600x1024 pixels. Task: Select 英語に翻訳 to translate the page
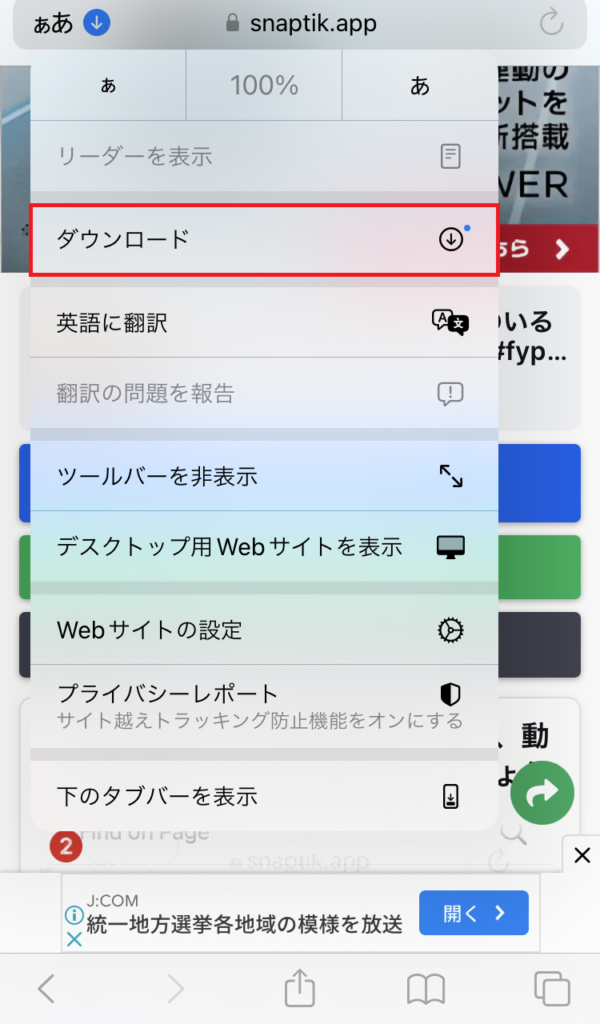(x=264, y=323)
